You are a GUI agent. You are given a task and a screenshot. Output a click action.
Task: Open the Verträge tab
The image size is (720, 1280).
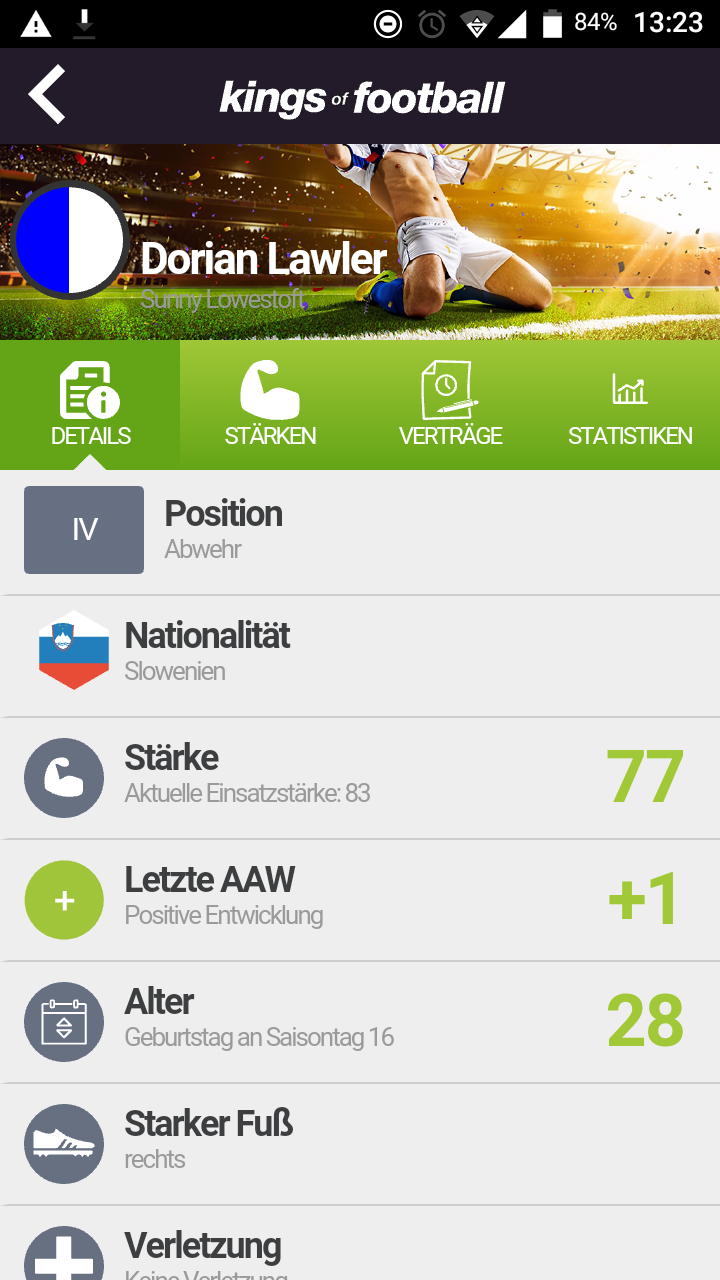tap(450, 405)
